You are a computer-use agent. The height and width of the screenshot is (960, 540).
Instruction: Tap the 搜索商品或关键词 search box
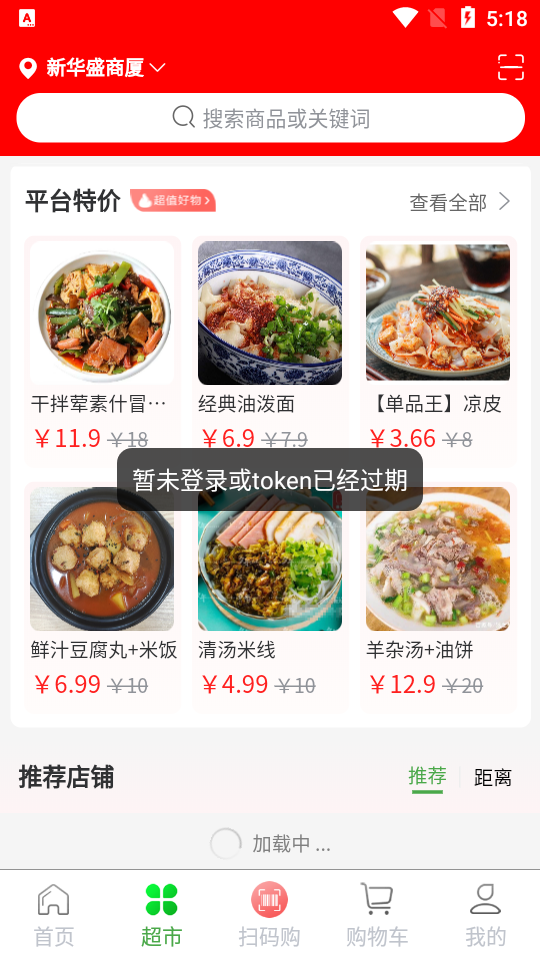pyautogui.click(x=271, y=118)
